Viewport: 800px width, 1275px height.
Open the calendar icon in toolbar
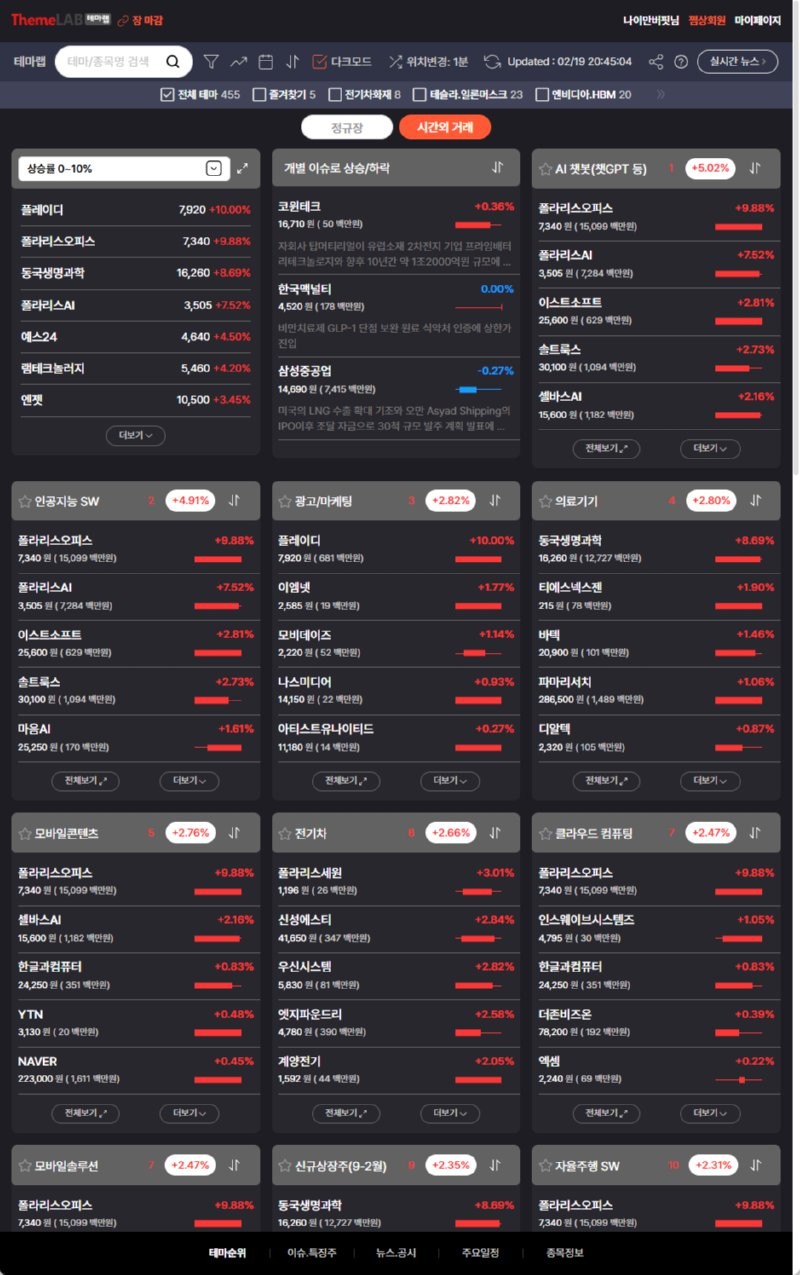coord(266,62)
